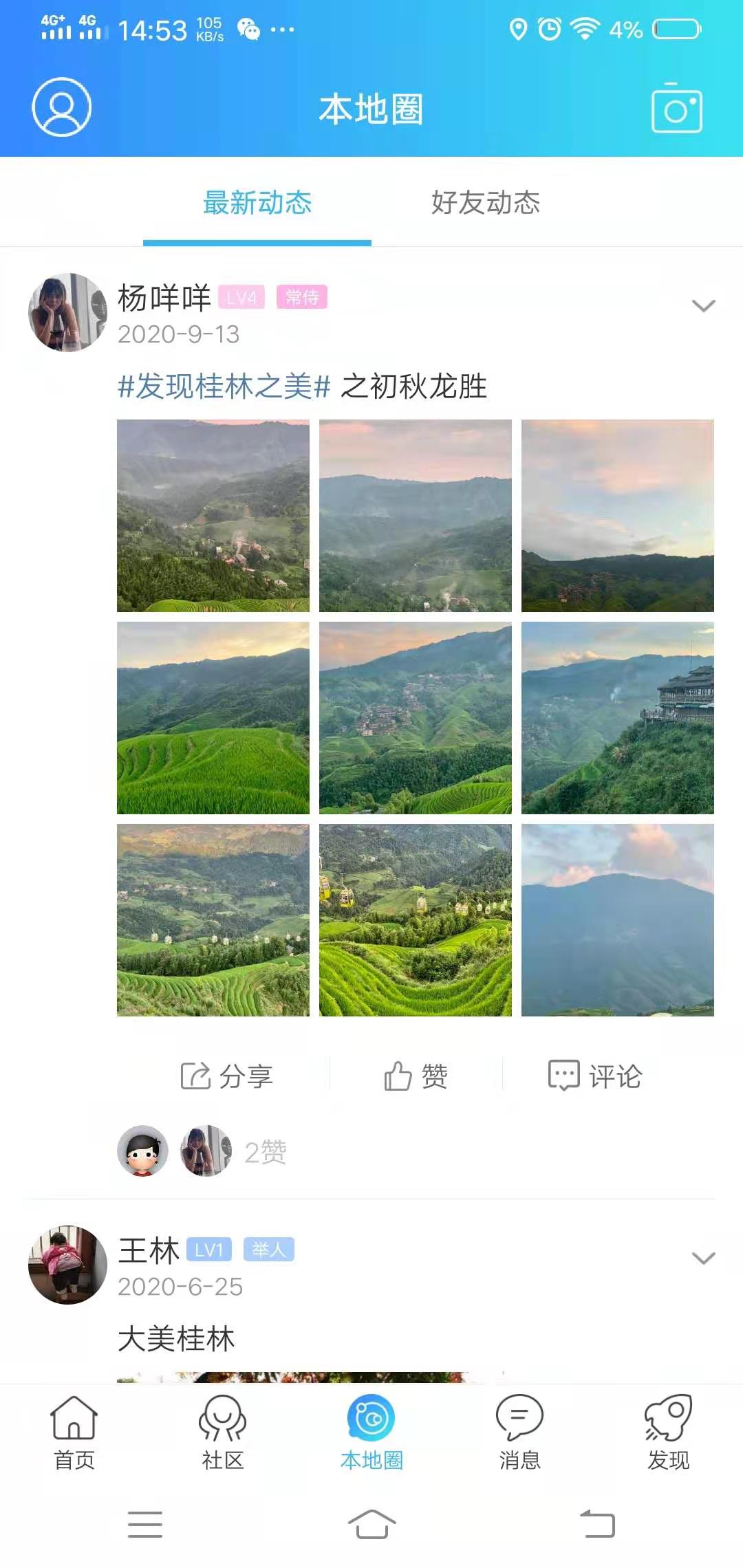Select the 最新动态 tab

257,204
